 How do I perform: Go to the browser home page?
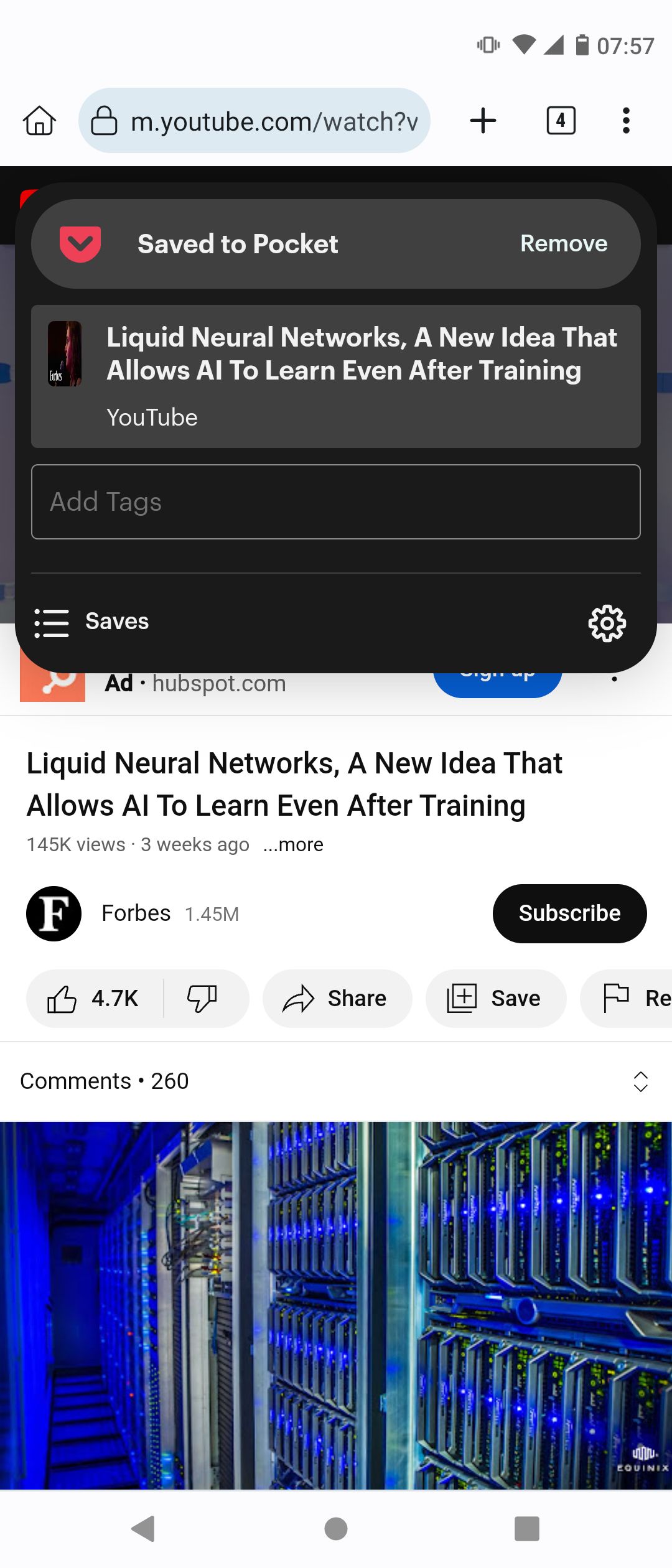coord(40,121)
